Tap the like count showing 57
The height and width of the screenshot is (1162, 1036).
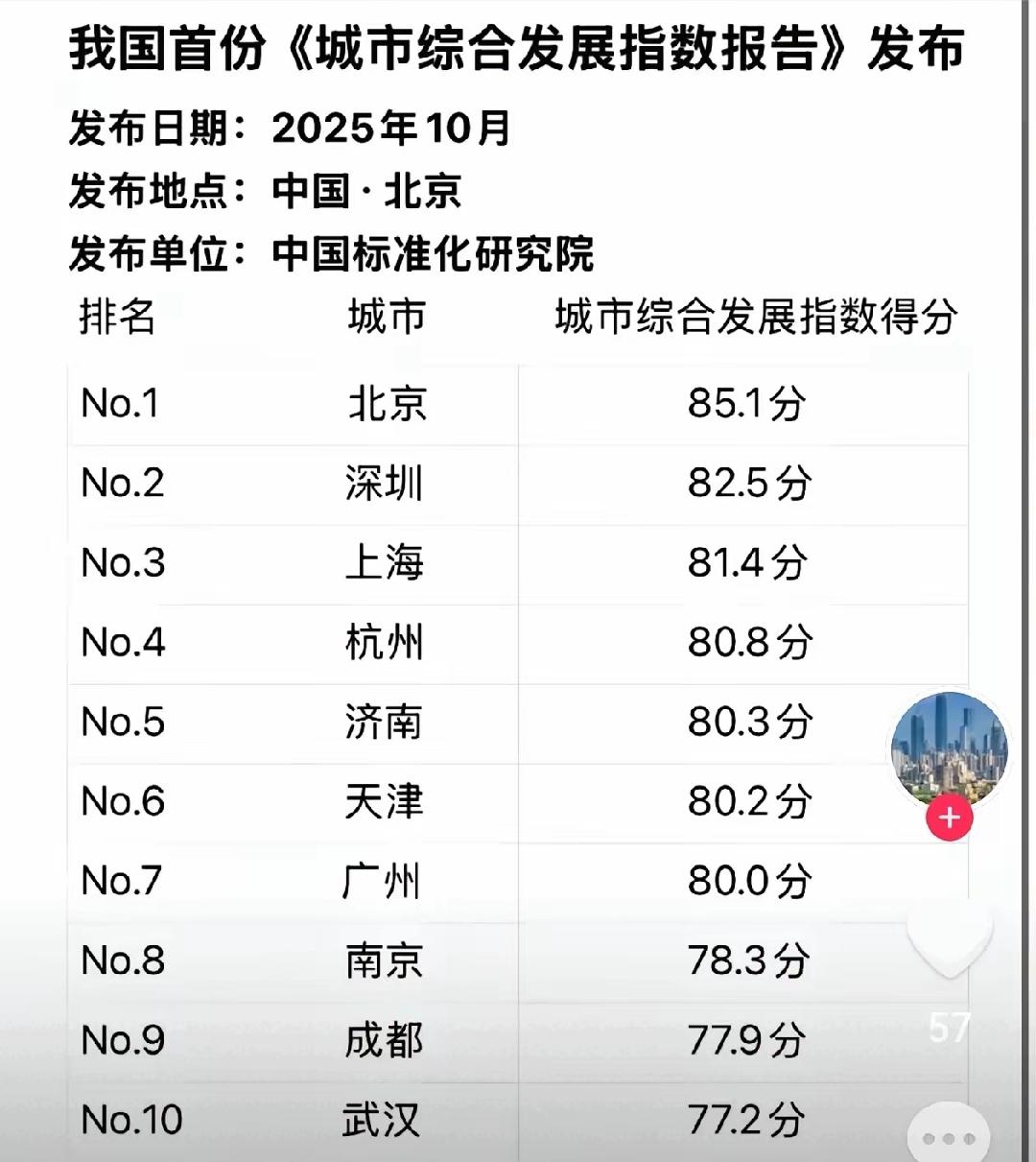(948, 1029)
